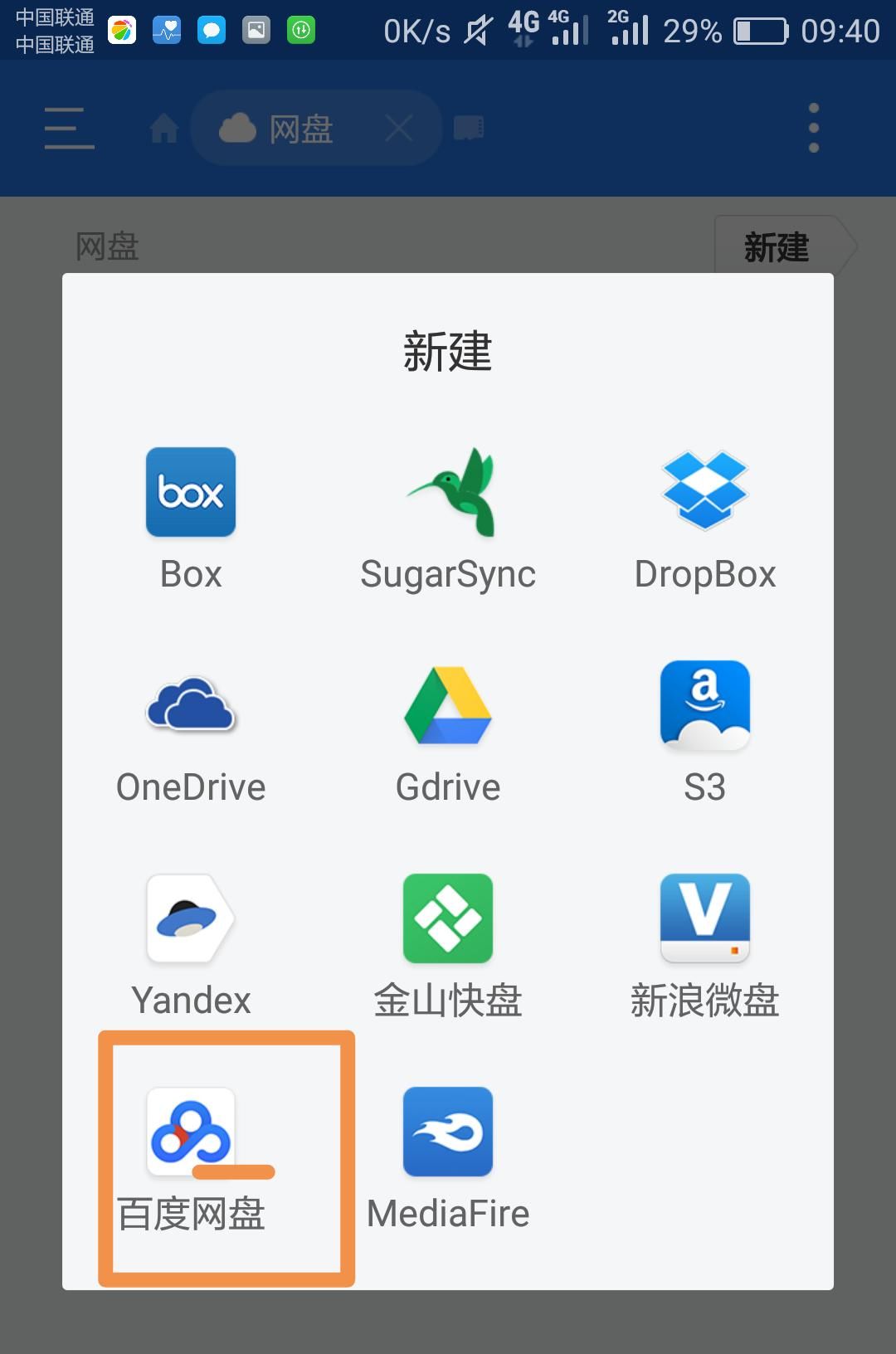The height and width of the screenshot is (1354, 896).
Task: Select the SugarSync hummingbird icon
Action: point(448,491)
